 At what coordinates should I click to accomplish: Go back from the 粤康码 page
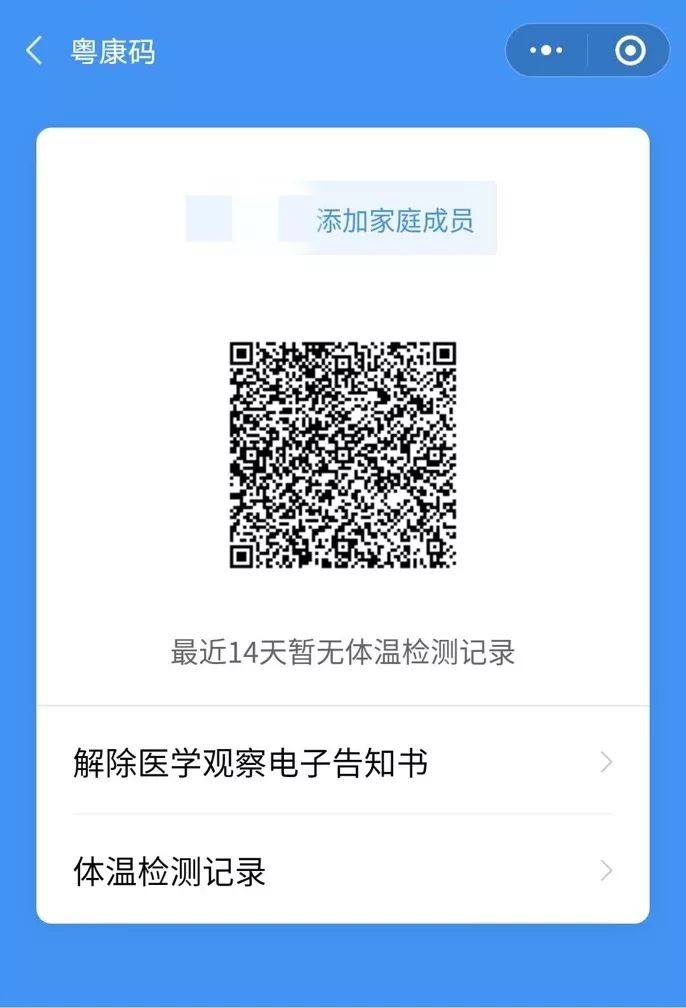coord(35,51)
